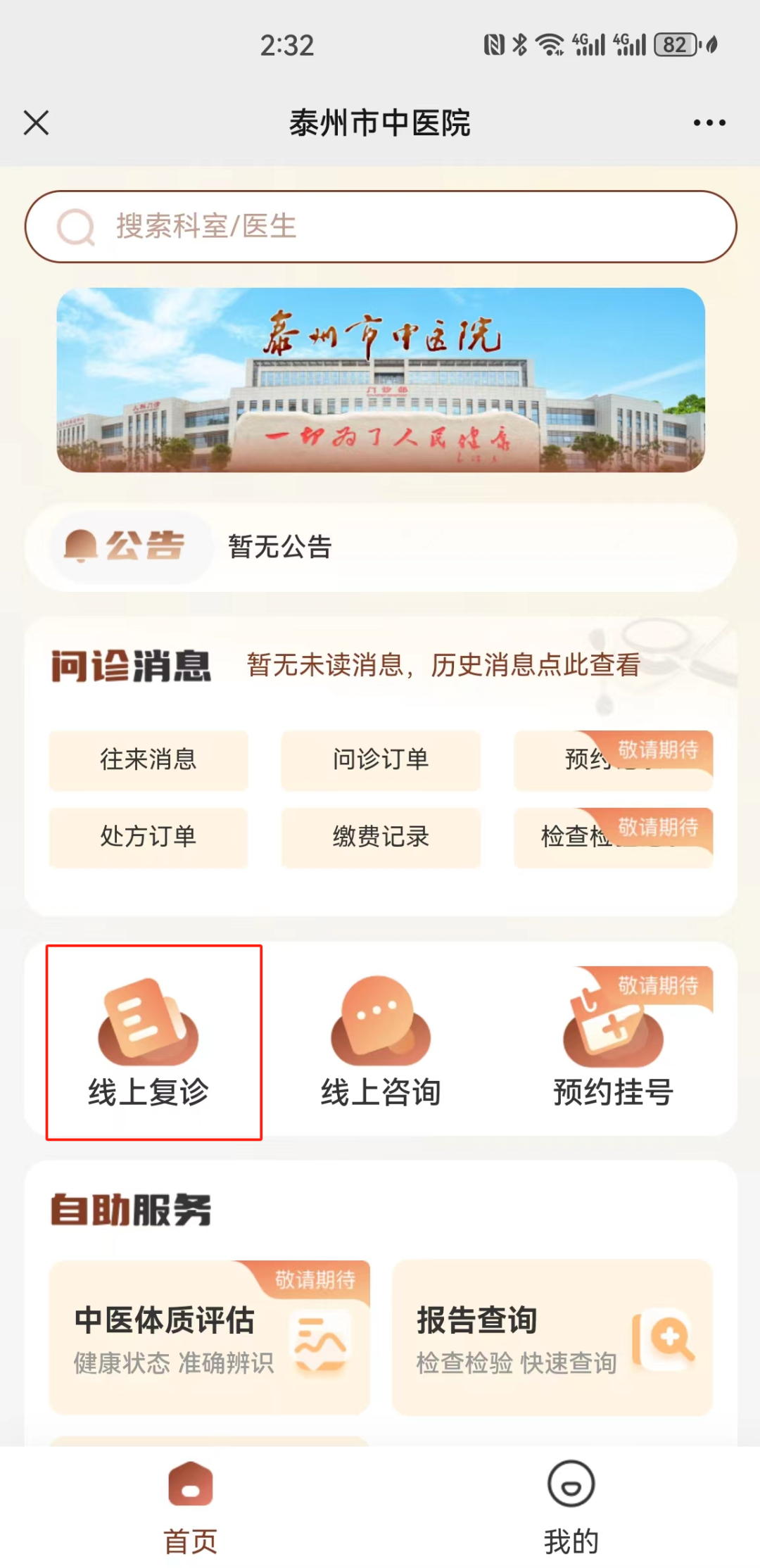
Task: Open 问诊订单
Action: point(381,760)
